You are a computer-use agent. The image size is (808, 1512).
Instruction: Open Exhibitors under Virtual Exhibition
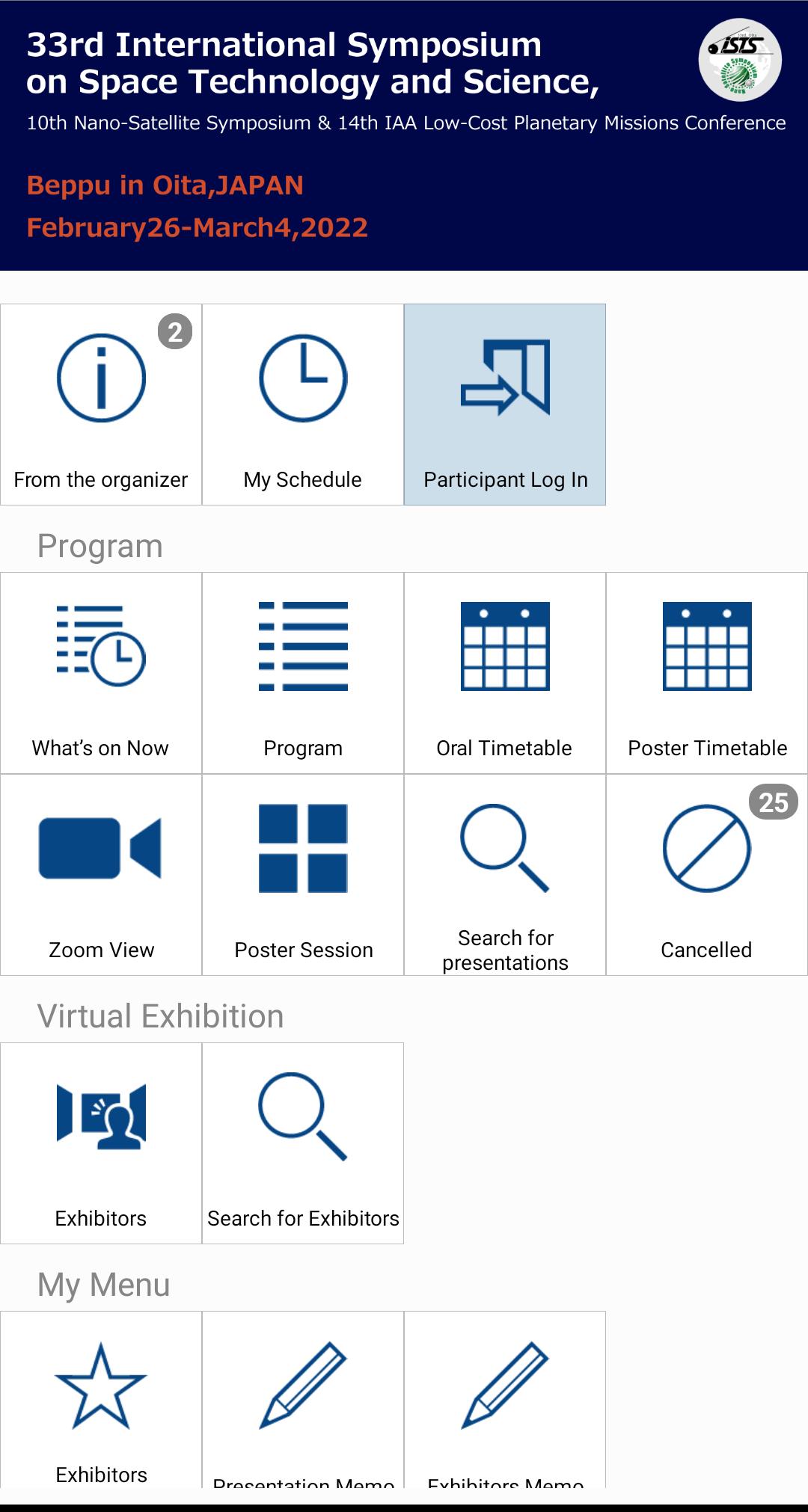pyautogui.click(x=101, y=1143)
